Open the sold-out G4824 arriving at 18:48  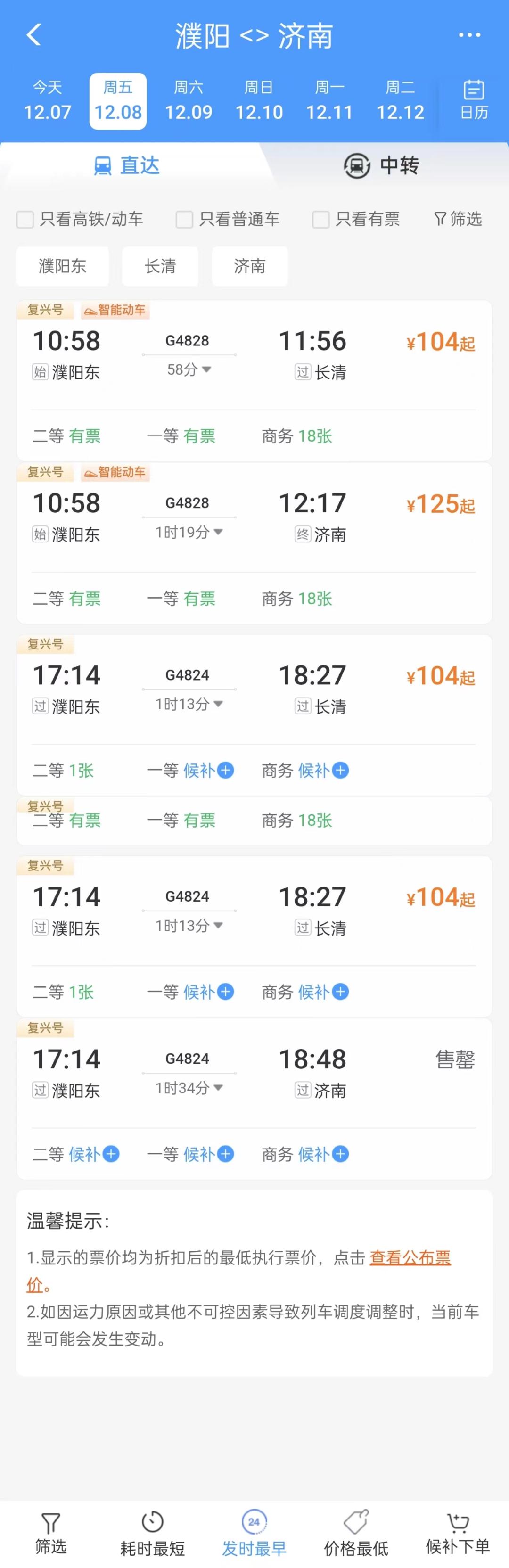[x=254, y=1075]
